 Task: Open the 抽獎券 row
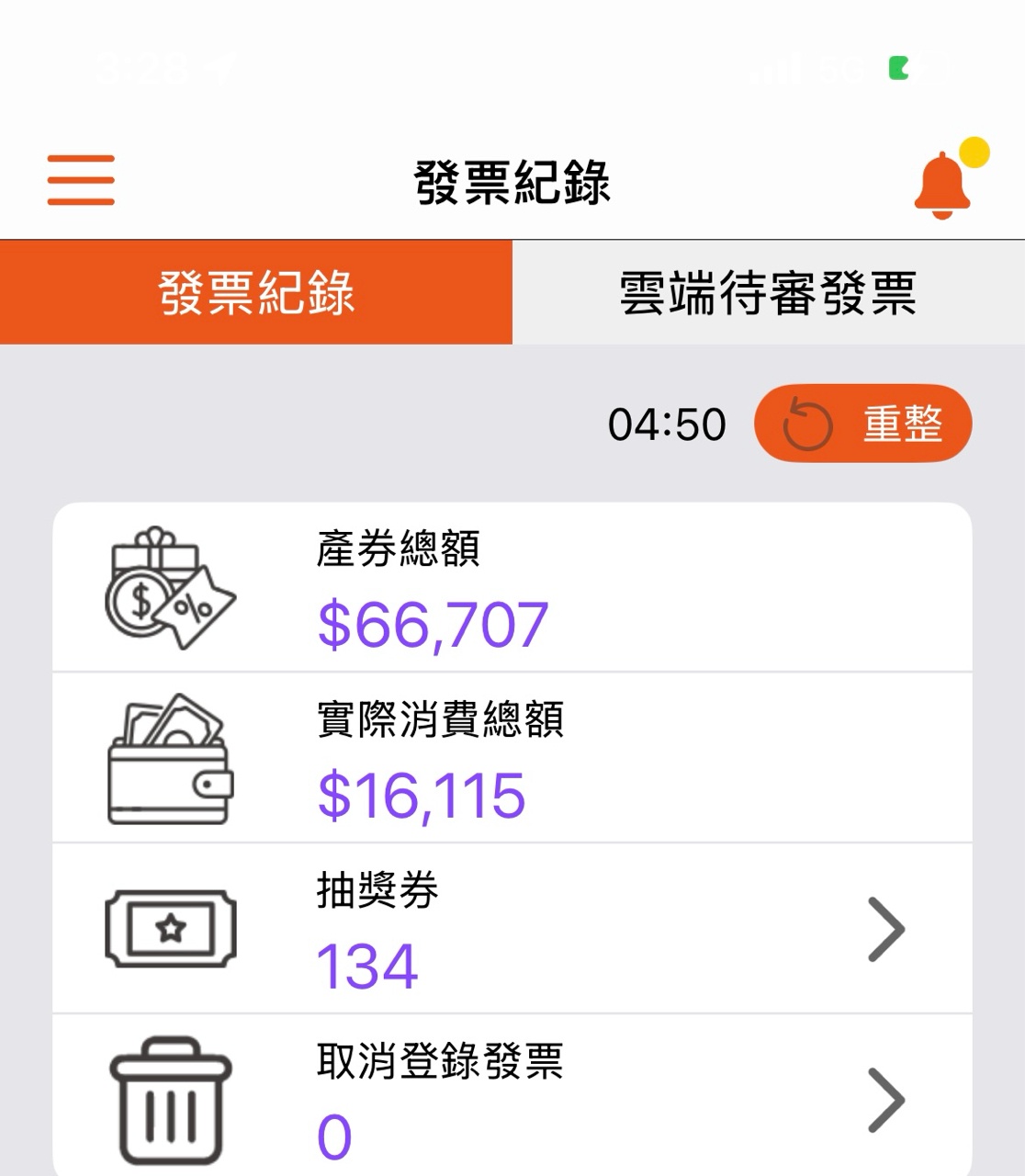(512, 929)
